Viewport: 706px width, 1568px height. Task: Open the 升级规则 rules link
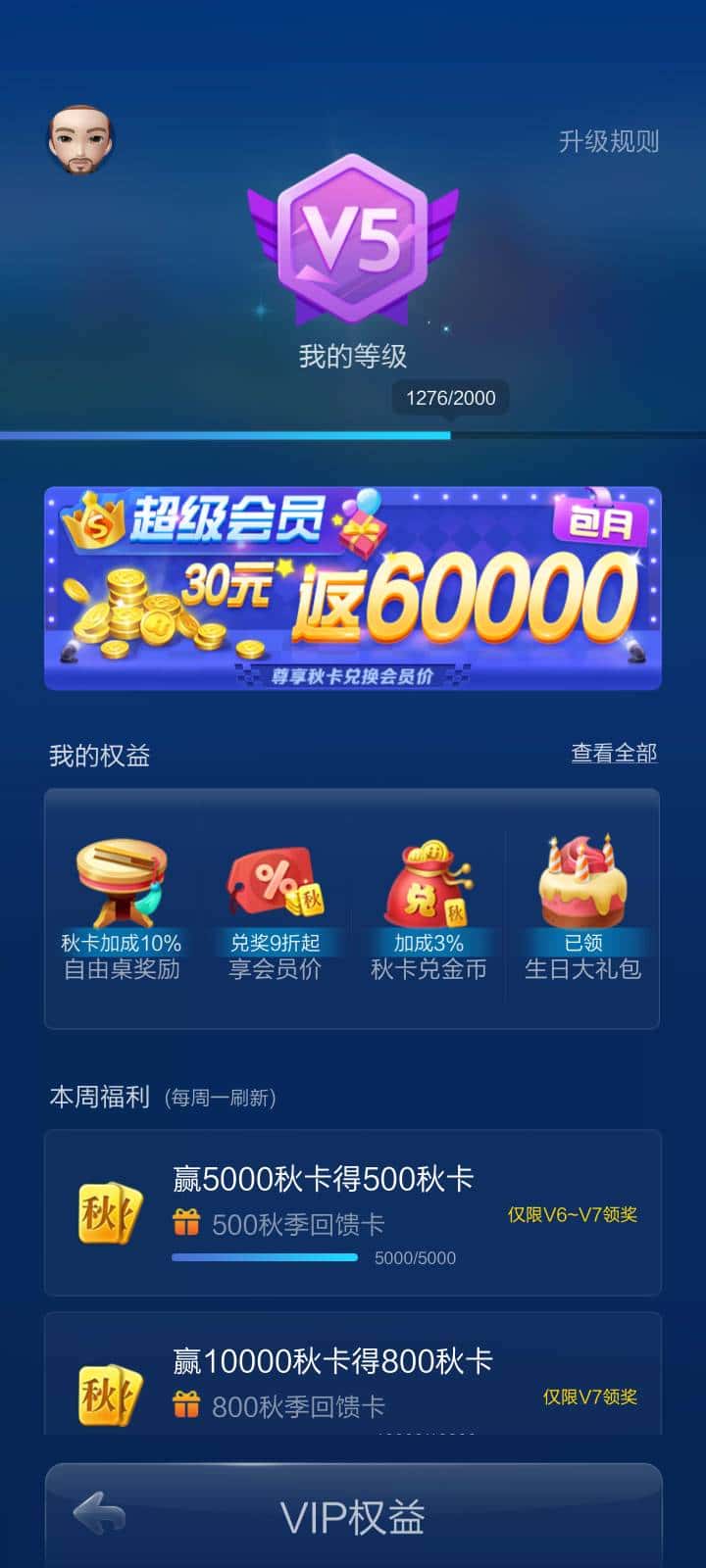tap(610, 140)
